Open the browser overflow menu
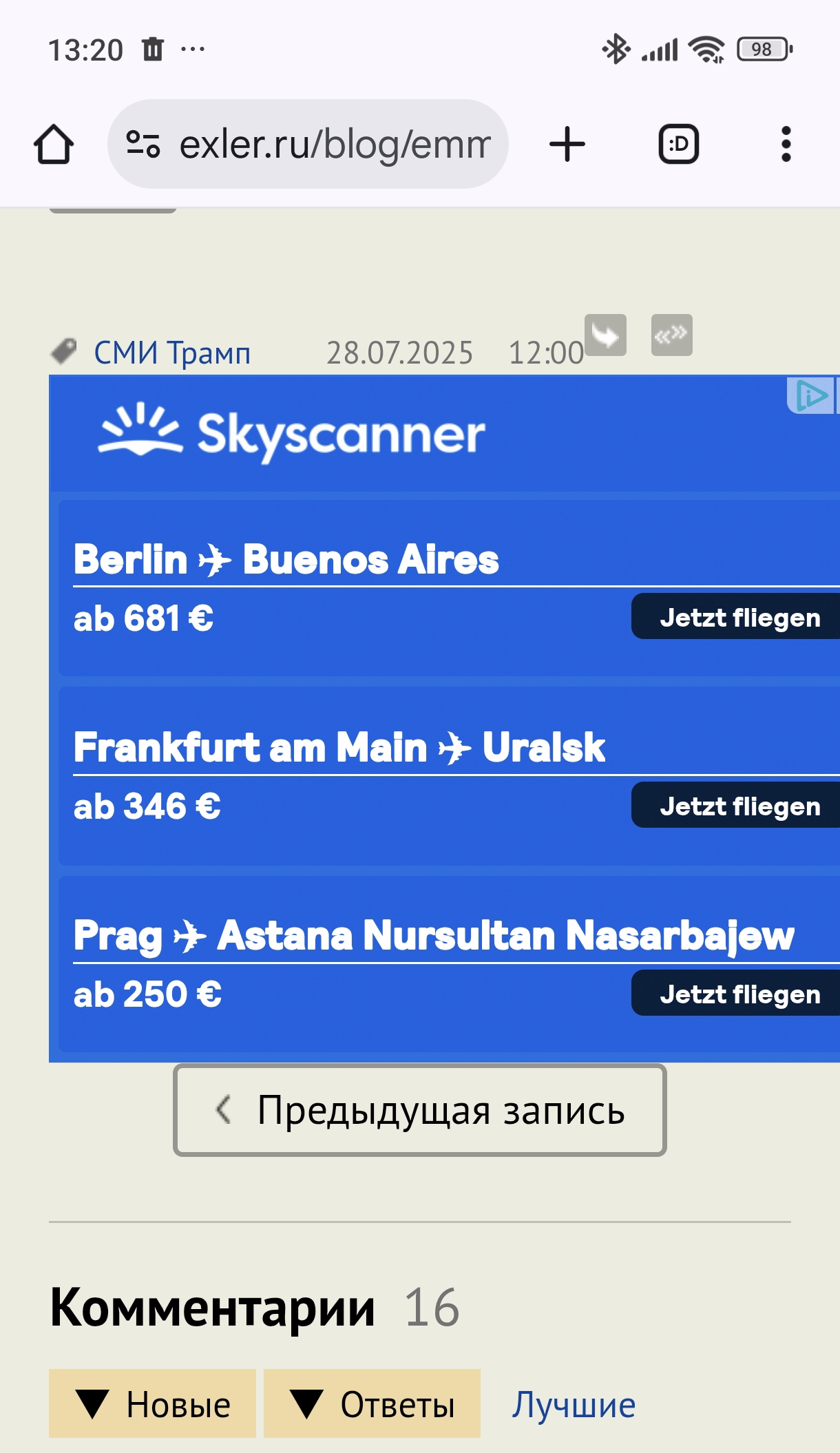This screenshot has width=840, height=1453. [786, 145]
